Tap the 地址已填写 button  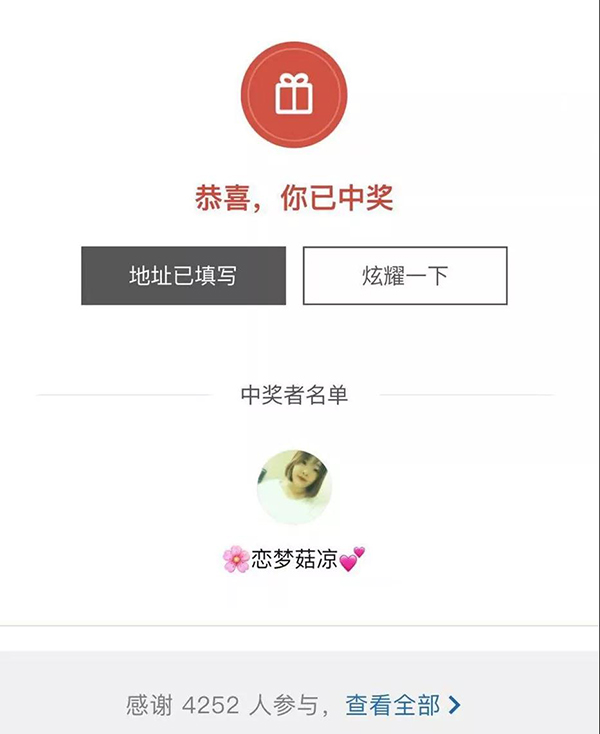pyautogui.click(x=183, y=276)
